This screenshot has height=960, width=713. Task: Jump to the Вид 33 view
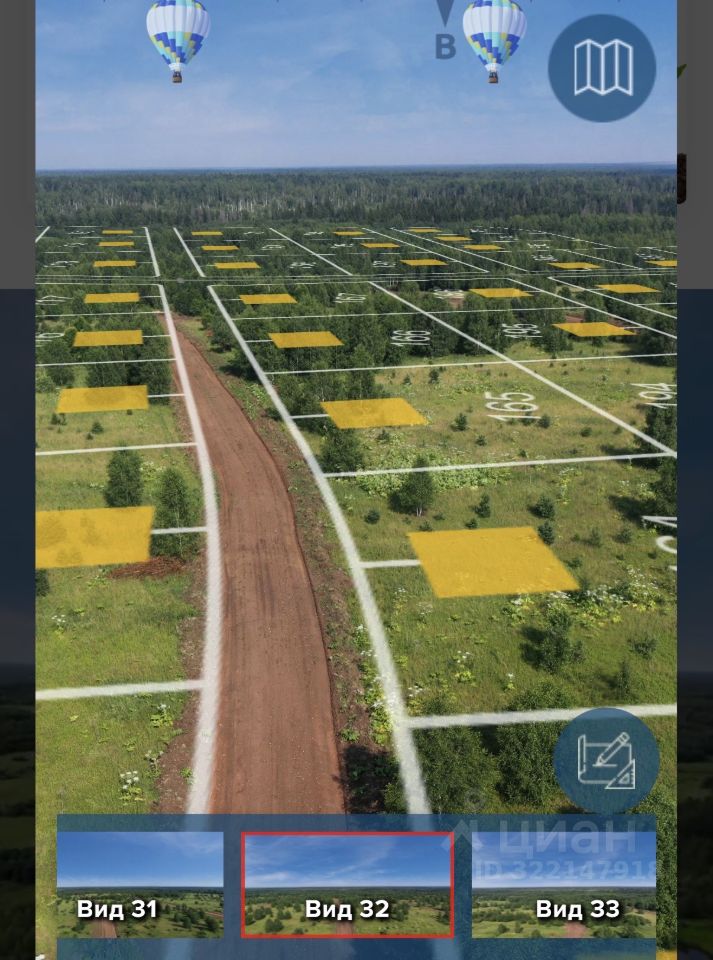(564, 885)
